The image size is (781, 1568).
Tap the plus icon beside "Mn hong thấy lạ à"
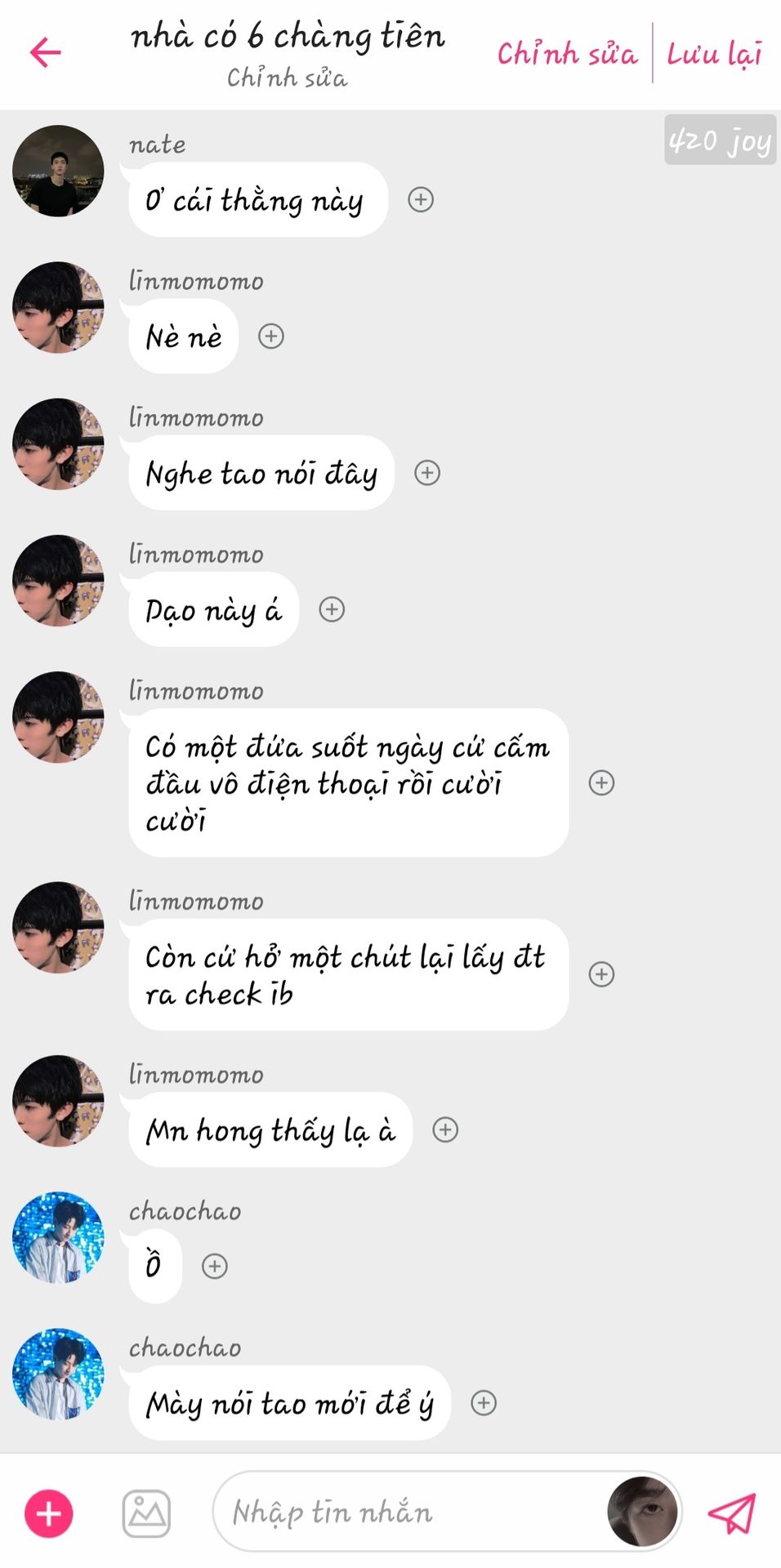tap(445, 1129)
